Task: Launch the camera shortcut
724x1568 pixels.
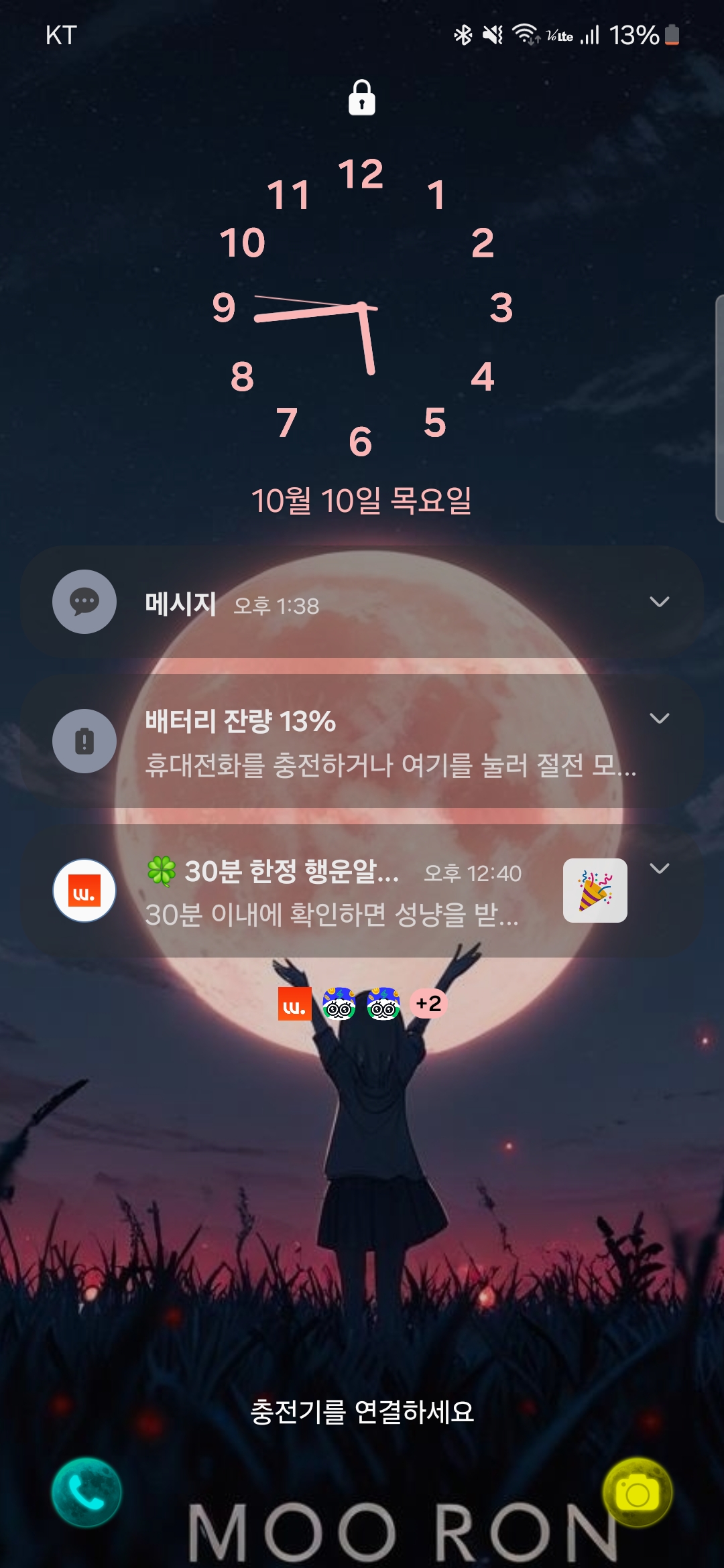Action: [637, 1492]
